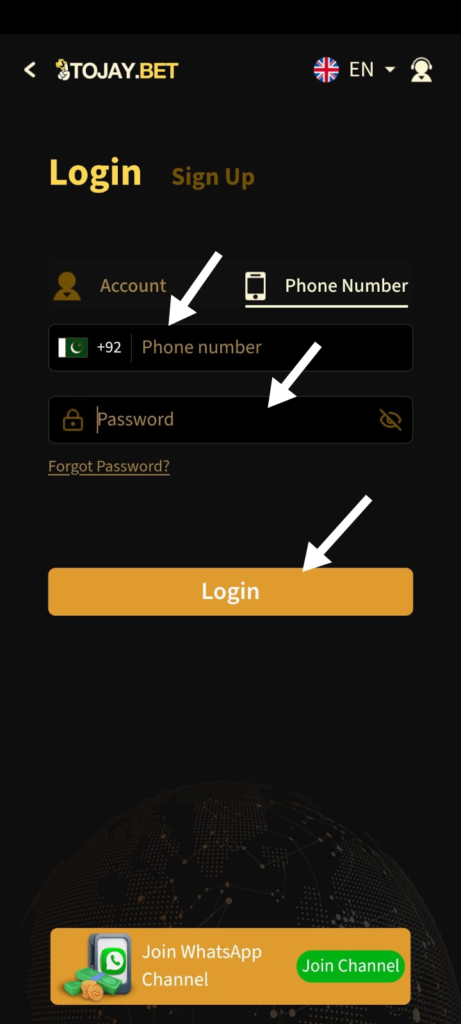
Task: Toggle password visibility eye icon
Action: pos(390,419)
